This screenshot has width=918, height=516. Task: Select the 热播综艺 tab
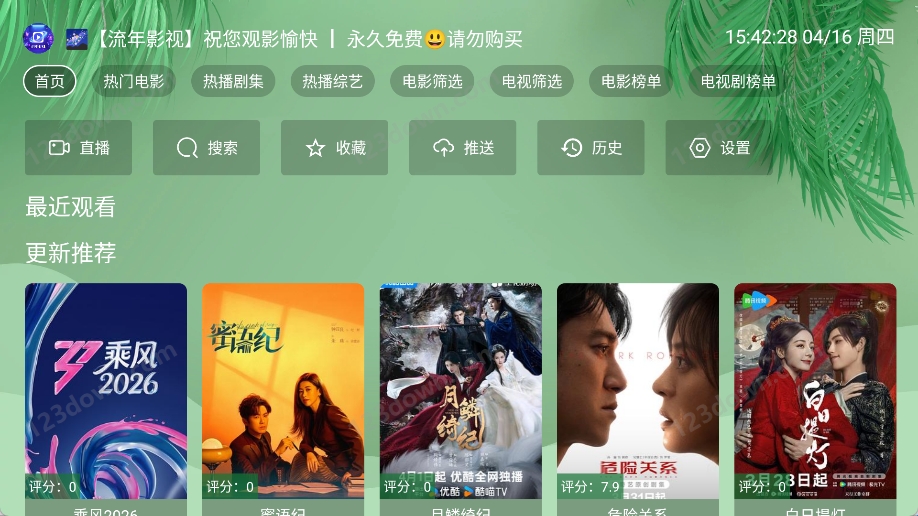[333, 82]
